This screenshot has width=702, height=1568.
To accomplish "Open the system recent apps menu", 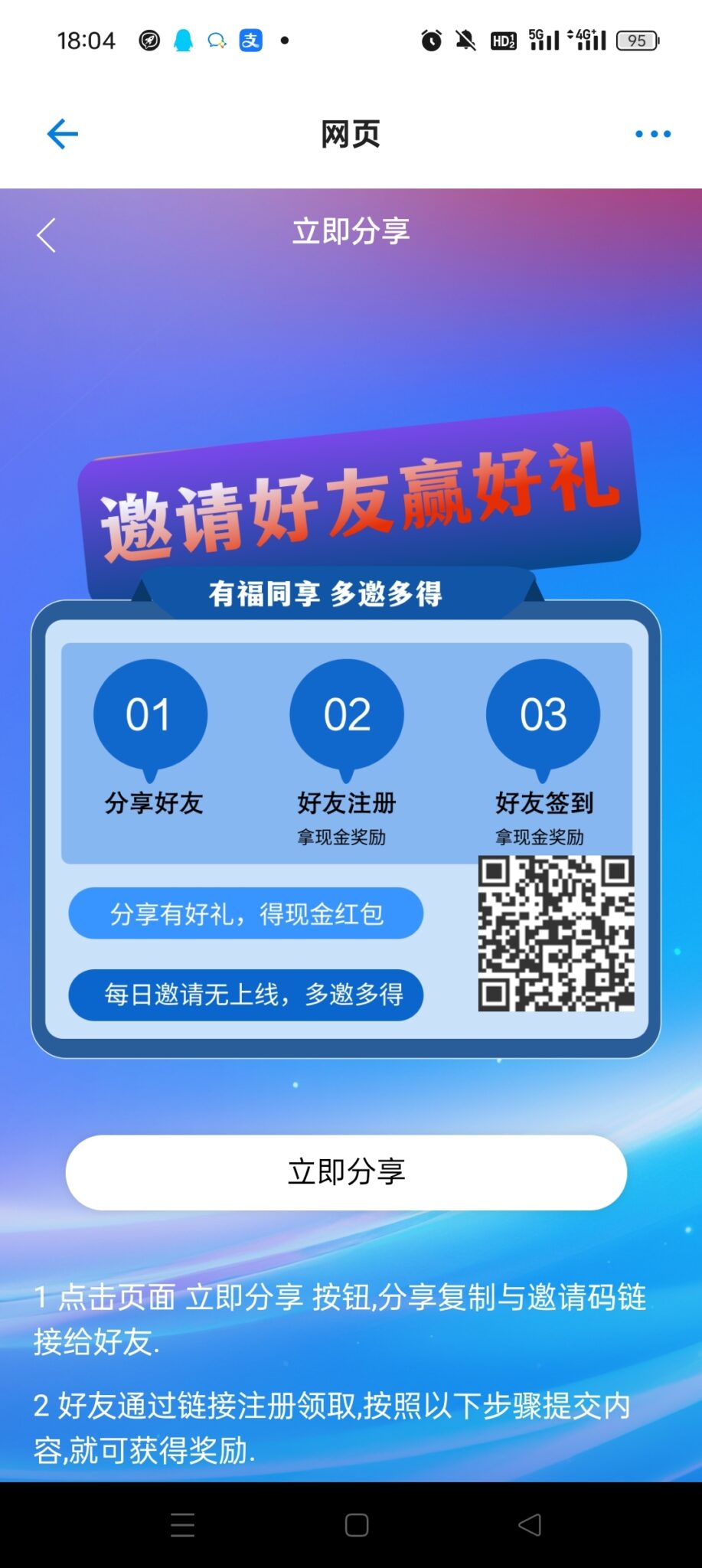I will coord(182,1524).
